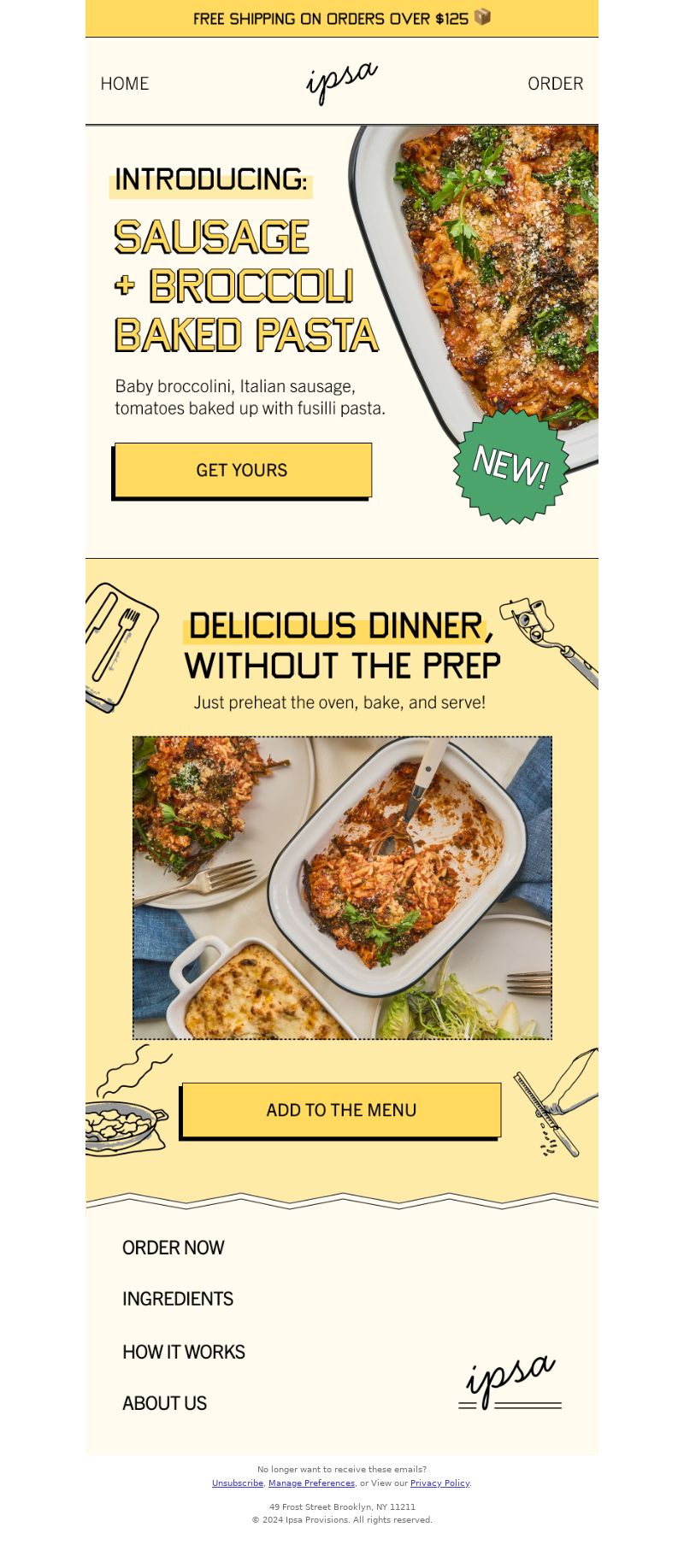Tap the GET YOURS button

(243, 470)
